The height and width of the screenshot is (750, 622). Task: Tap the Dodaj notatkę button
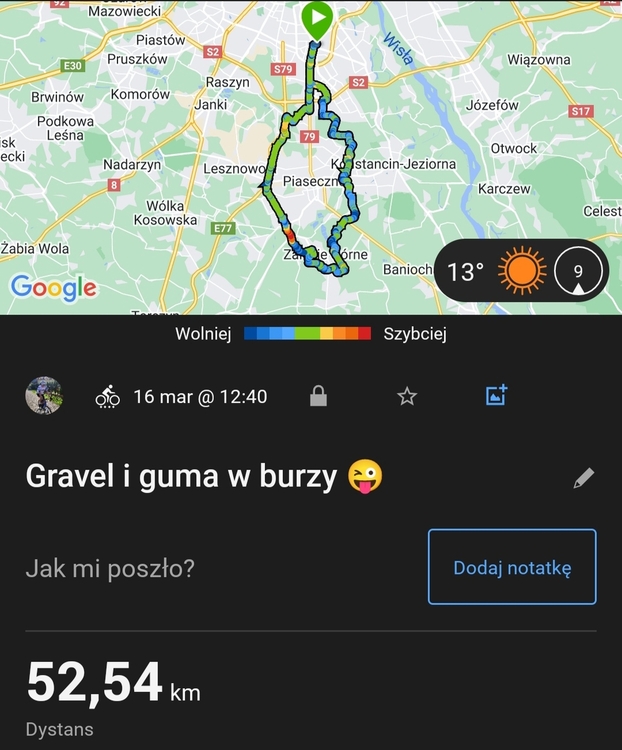(512, 567)
